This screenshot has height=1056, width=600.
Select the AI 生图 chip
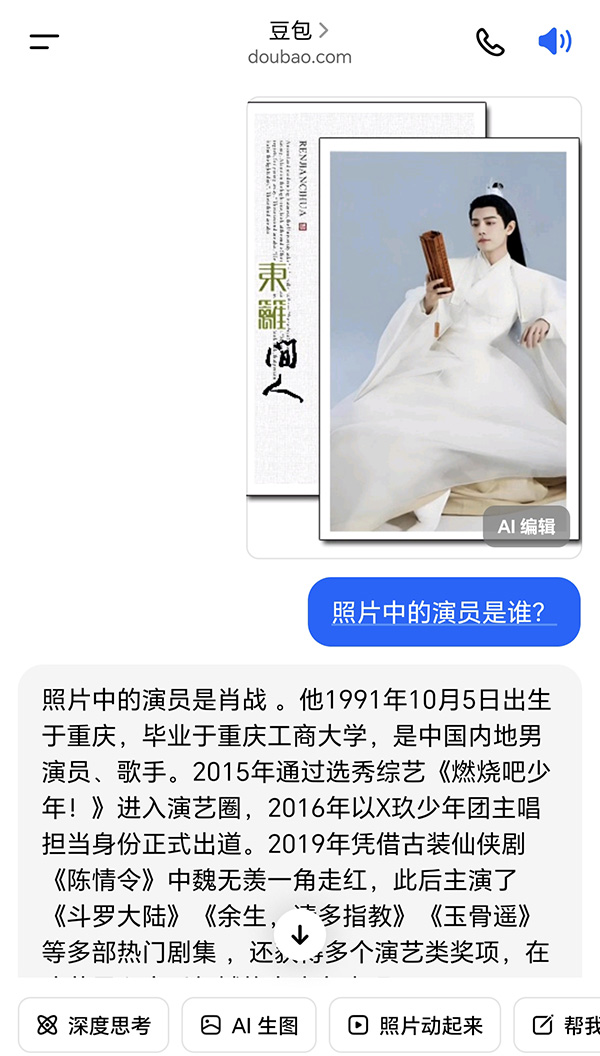point(249,1025)
